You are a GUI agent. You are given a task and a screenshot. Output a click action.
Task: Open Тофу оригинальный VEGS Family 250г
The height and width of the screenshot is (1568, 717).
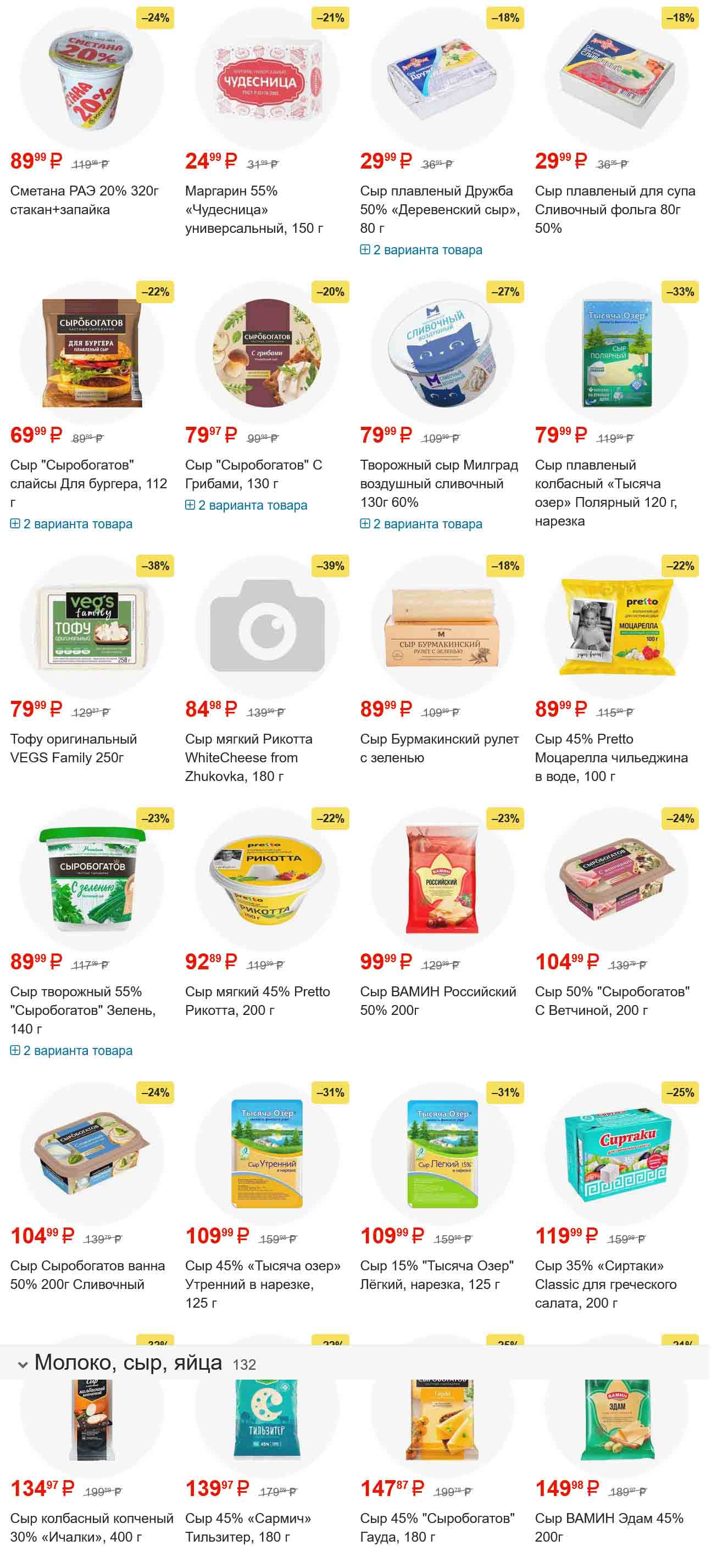pyautogui.click(x=74, y=747)
